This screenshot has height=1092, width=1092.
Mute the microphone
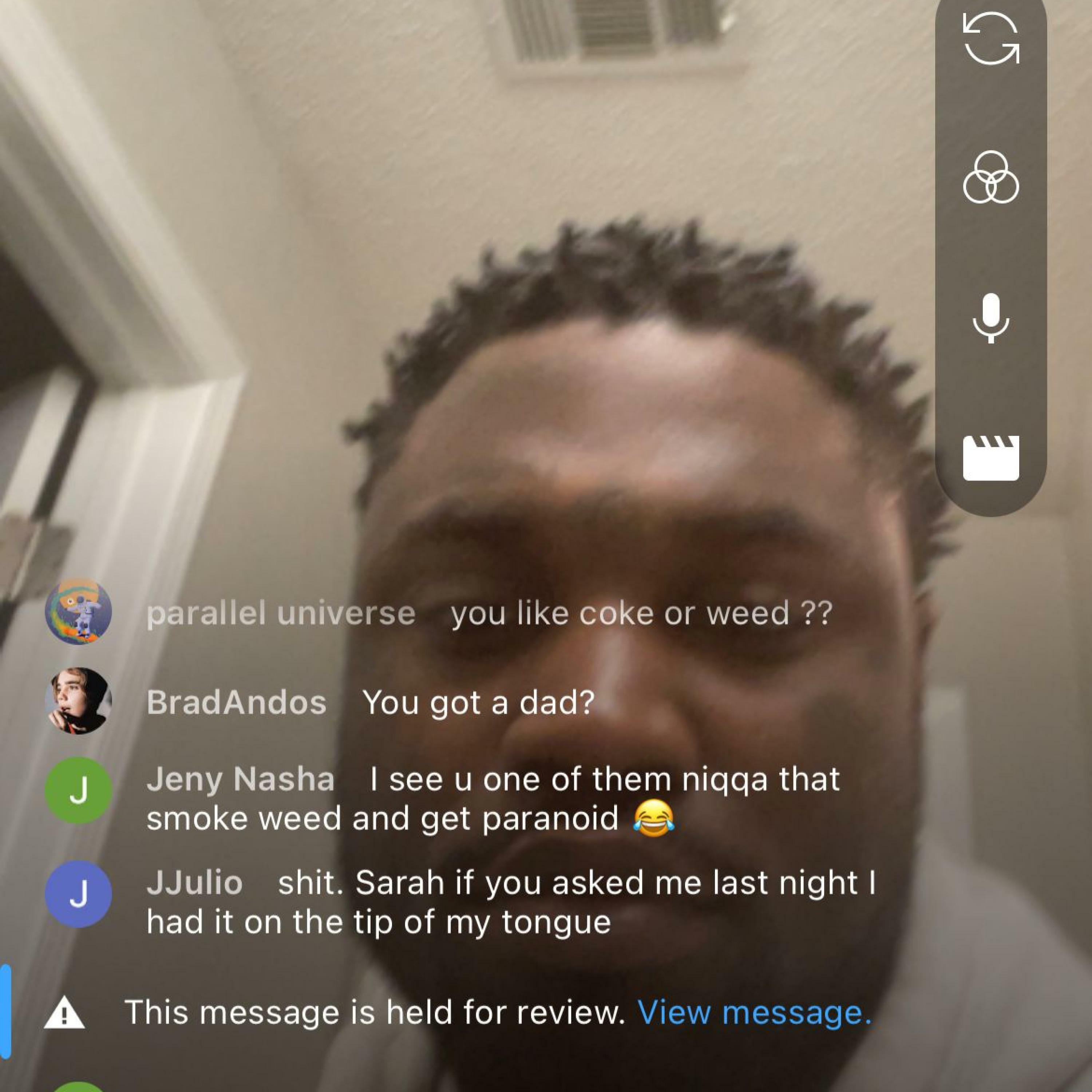coord(990,318)
